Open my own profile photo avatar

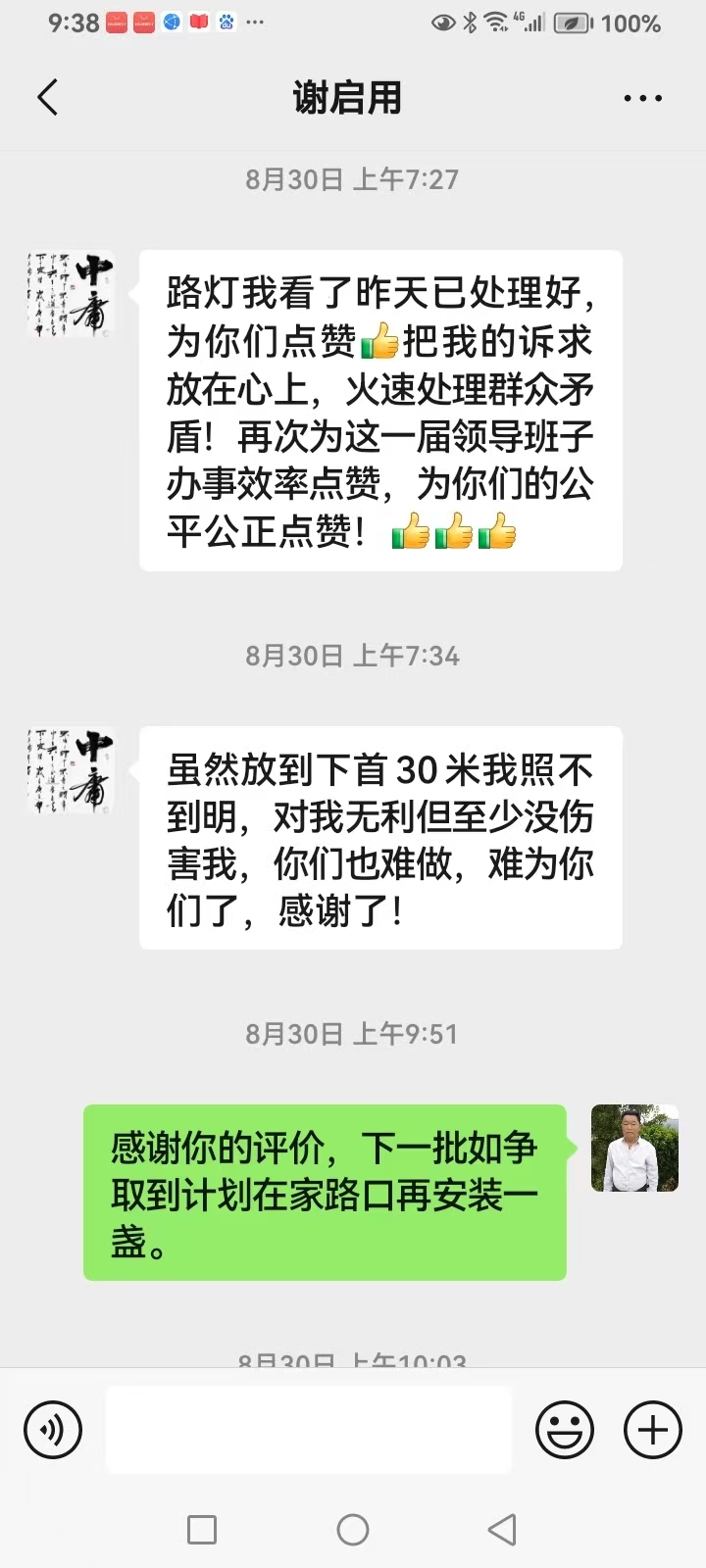(634, 1149)
